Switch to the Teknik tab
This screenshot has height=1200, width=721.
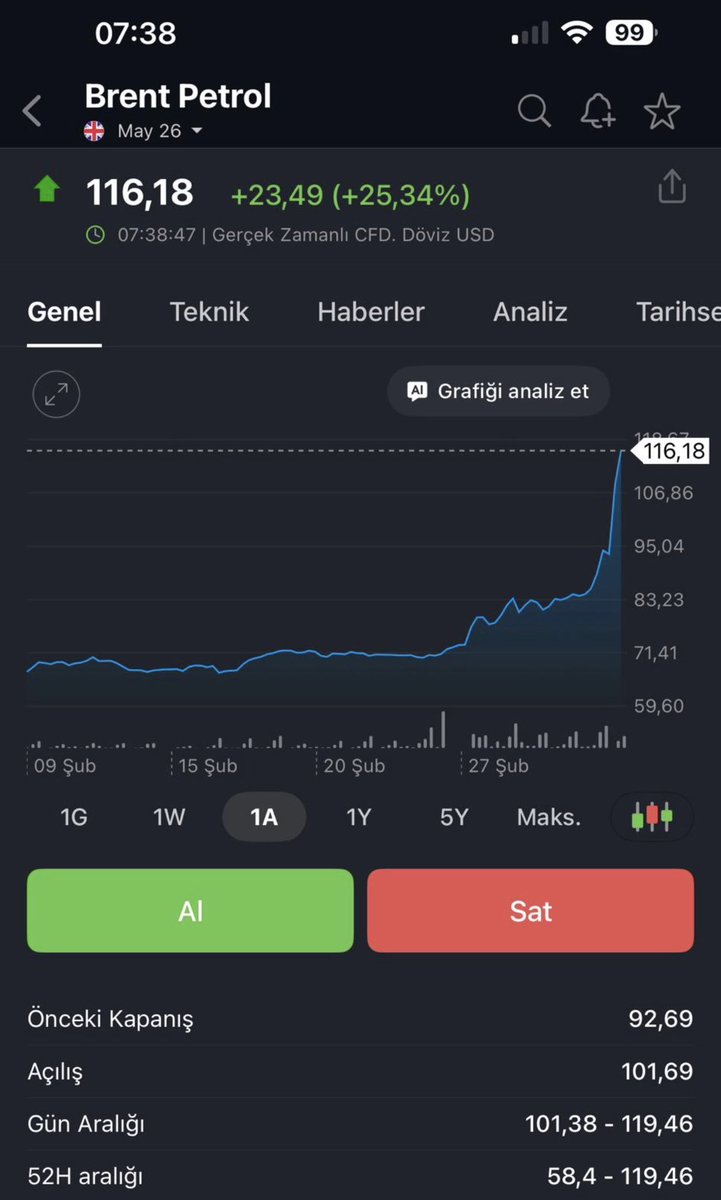click(x=209, y=312)
